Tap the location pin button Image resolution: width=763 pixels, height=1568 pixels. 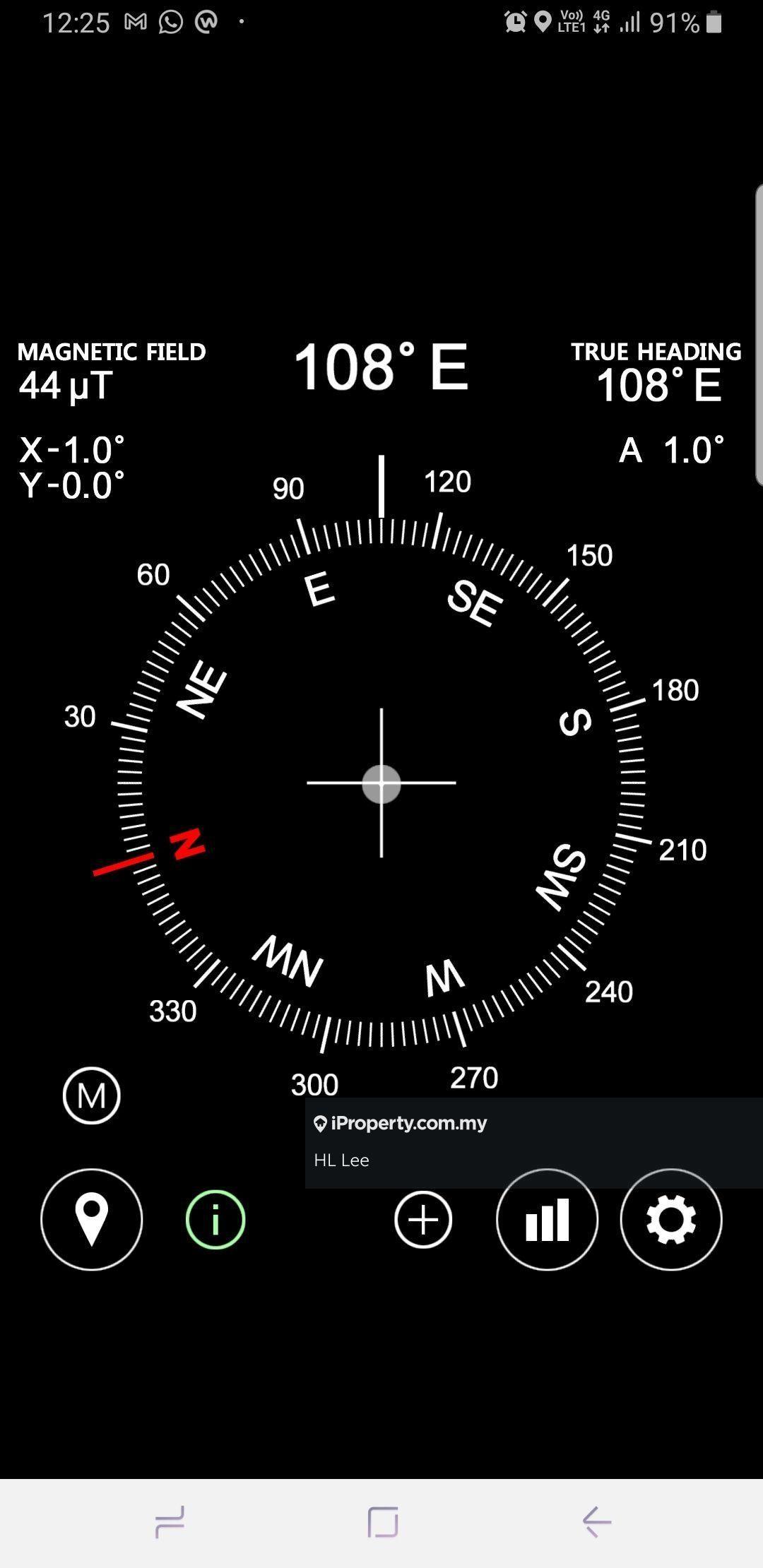[92, 1220]
